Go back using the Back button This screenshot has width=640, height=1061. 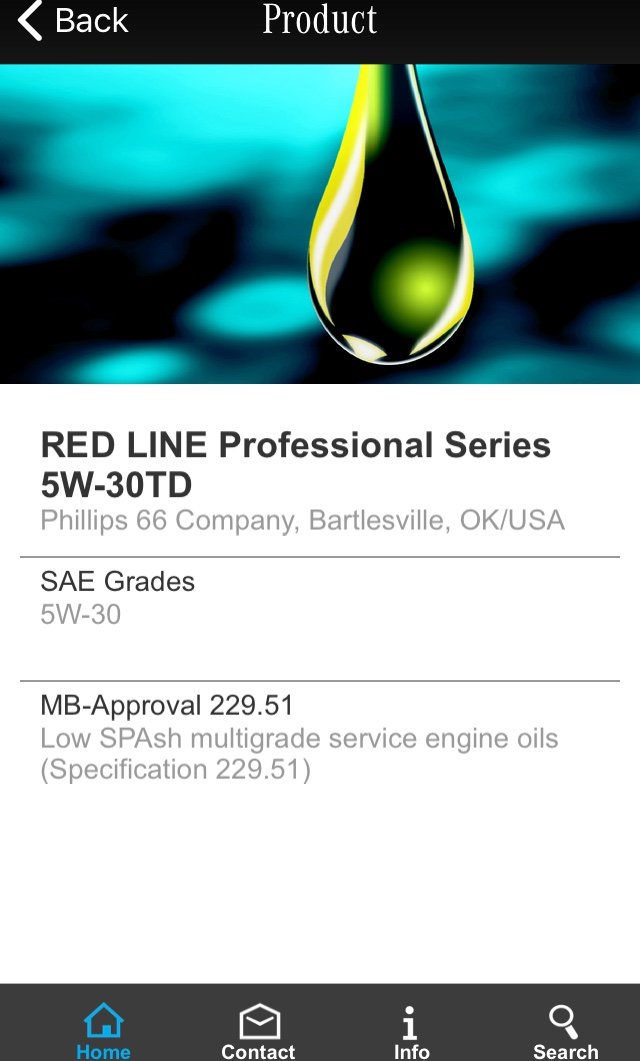pos(72,20)
